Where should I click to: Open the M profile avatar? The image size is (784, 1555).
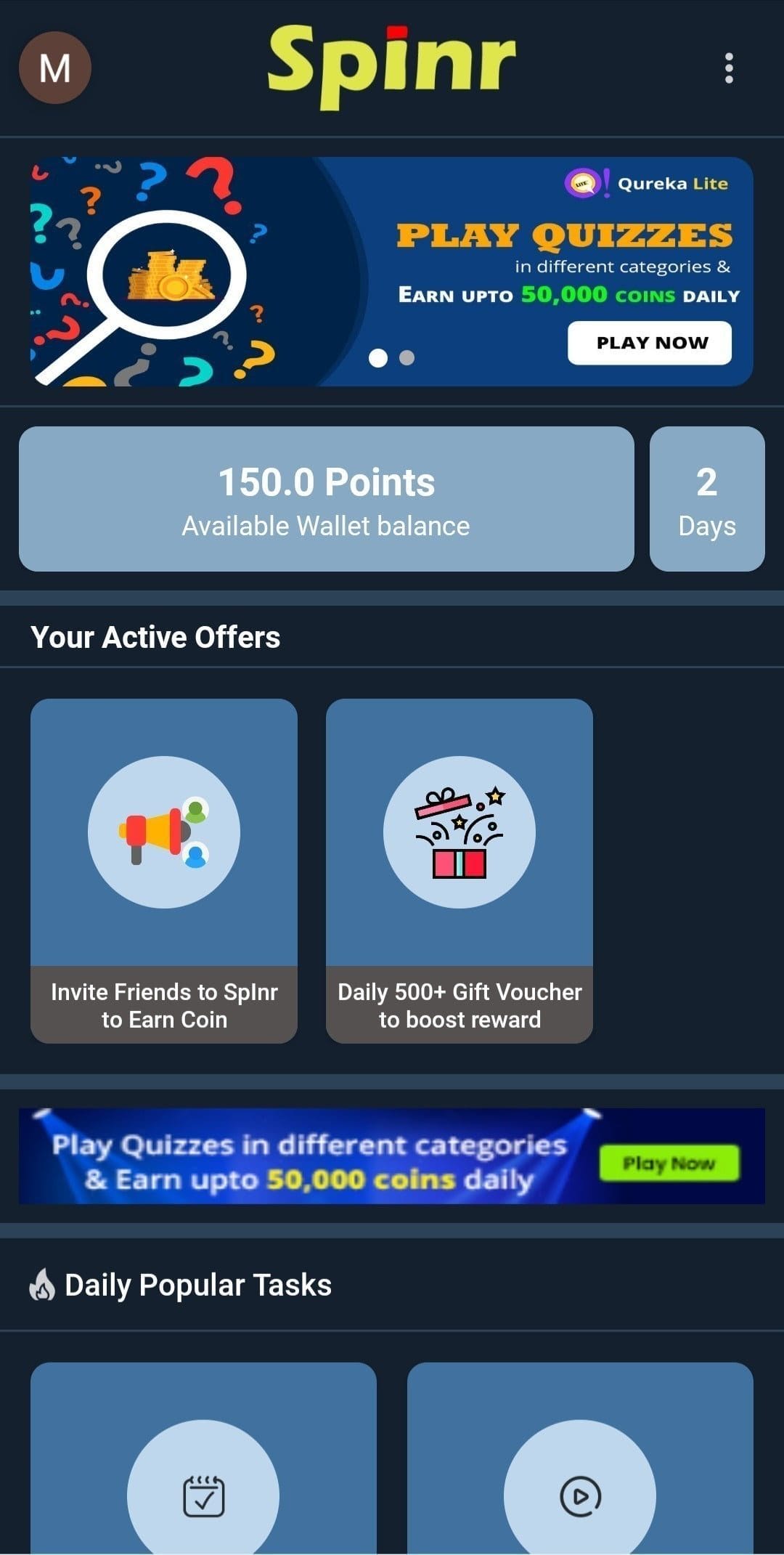(x=55, y=68)
